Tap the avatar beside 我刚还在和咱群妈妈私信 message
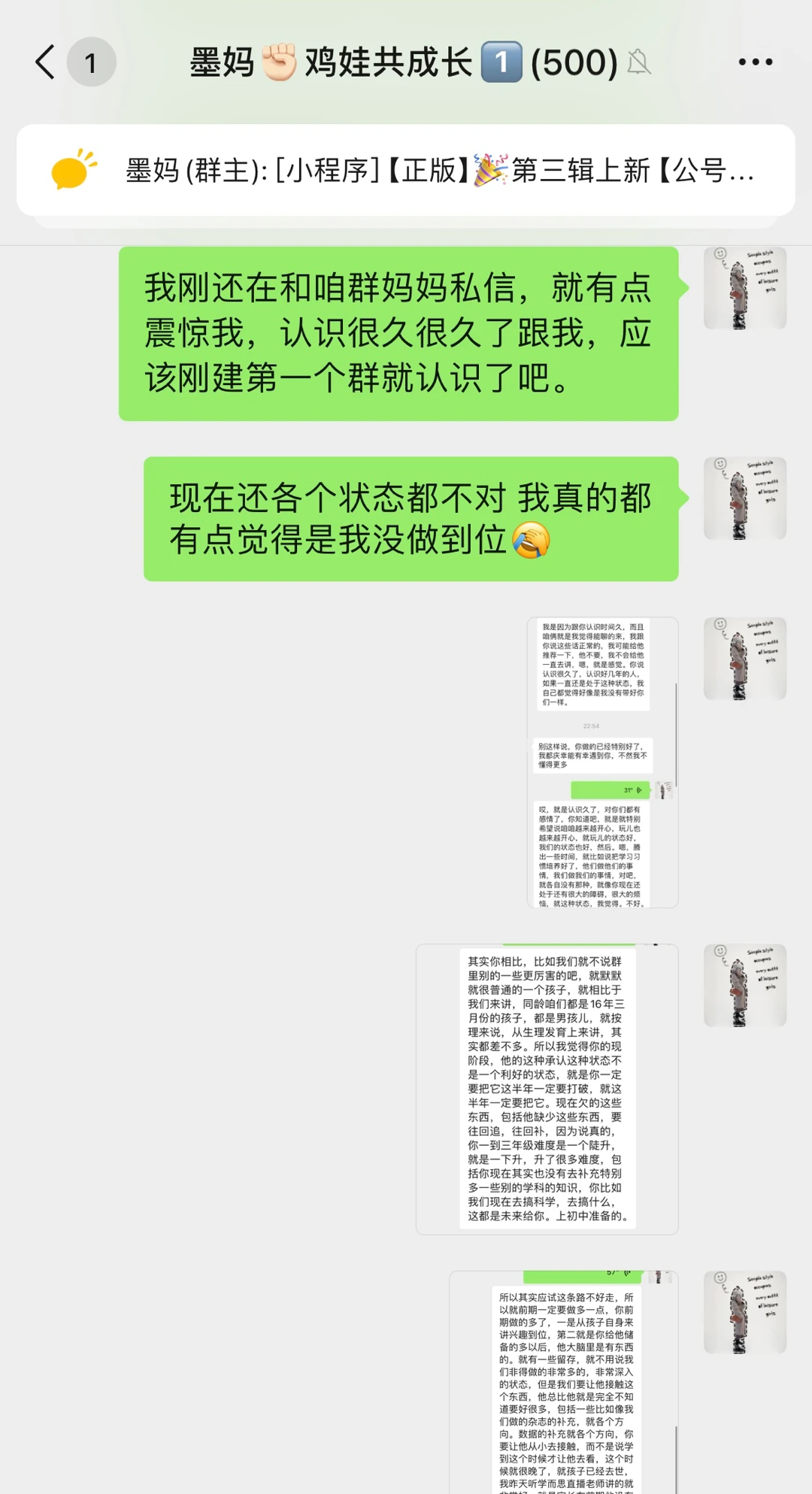The height and width of the screenshot is (1494, 812). [x=744, y=288]
